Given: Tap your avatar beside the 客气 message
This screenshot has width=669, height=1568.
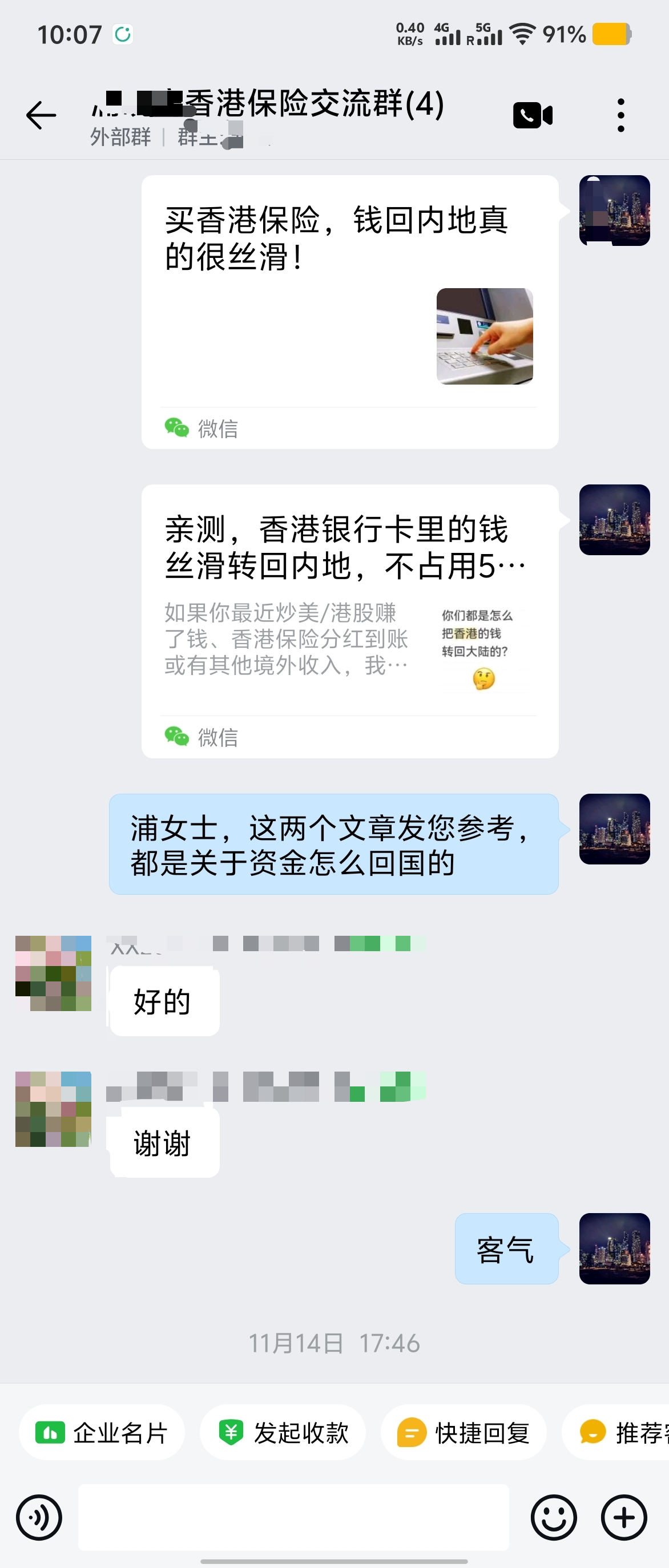Looking at the screenshot, I should (614, 1247).
